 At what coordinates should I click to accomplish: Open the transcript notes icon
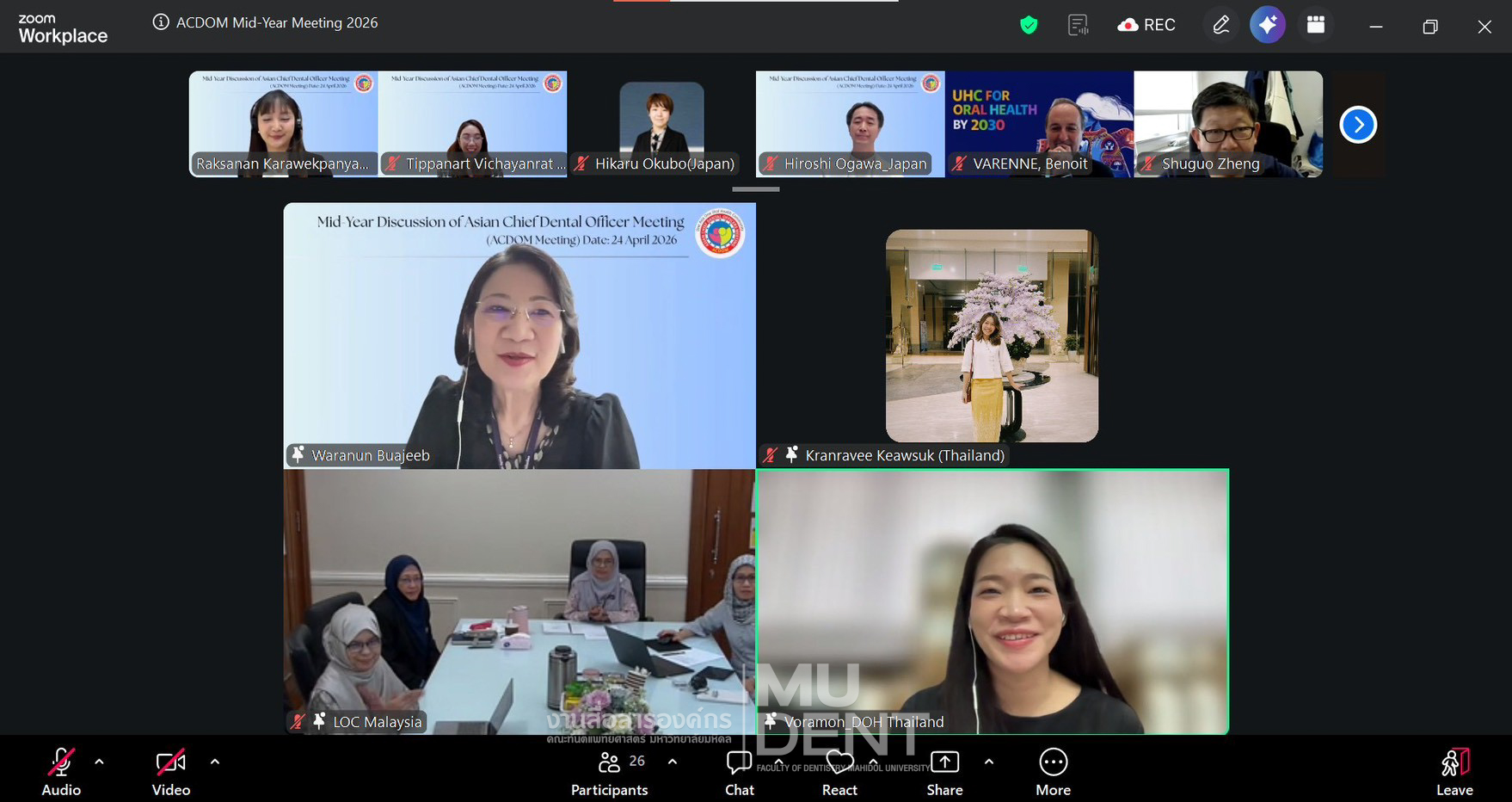click(x=1078, y=25)
